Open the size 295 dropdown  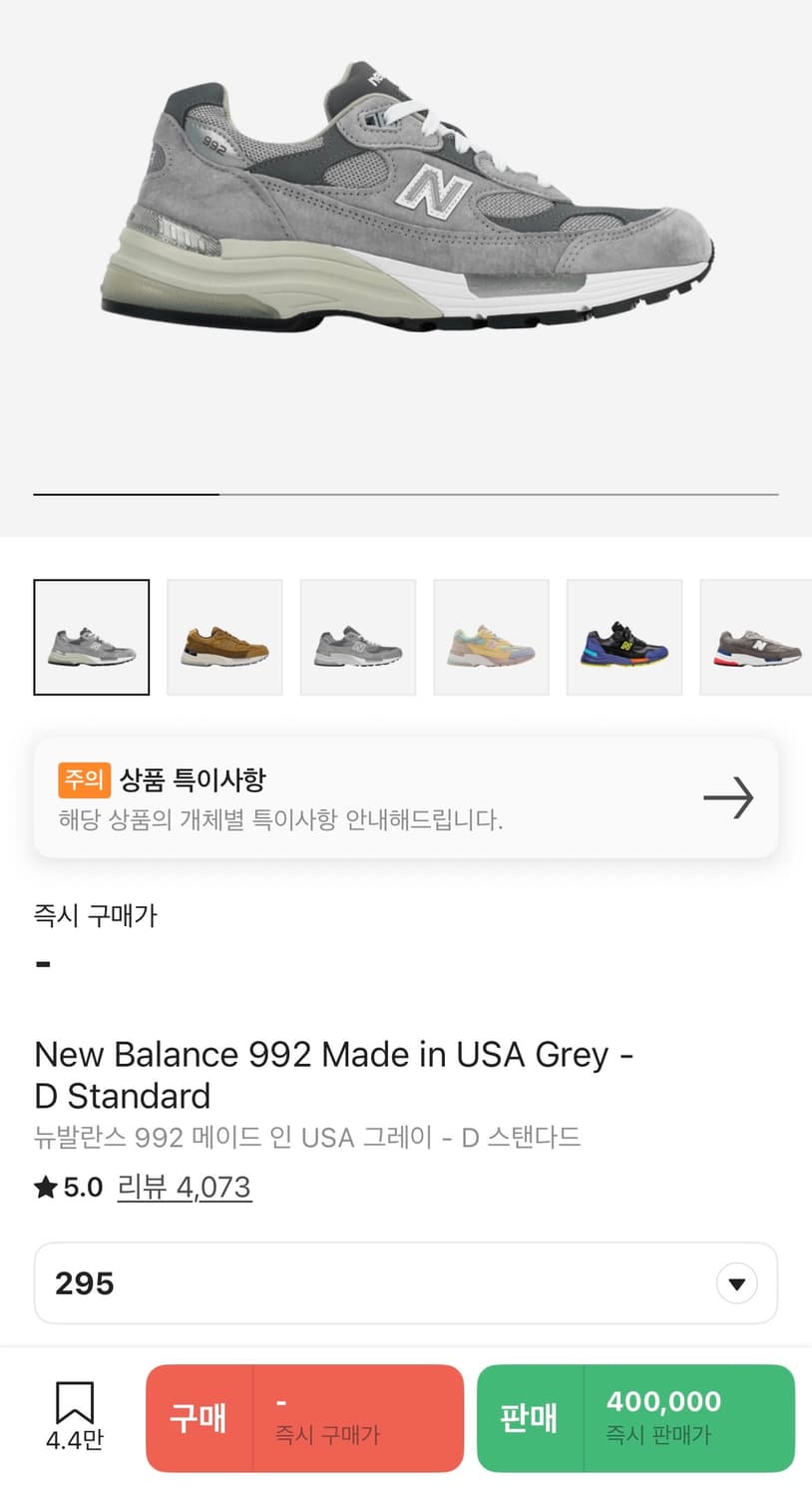point(405,1283)
